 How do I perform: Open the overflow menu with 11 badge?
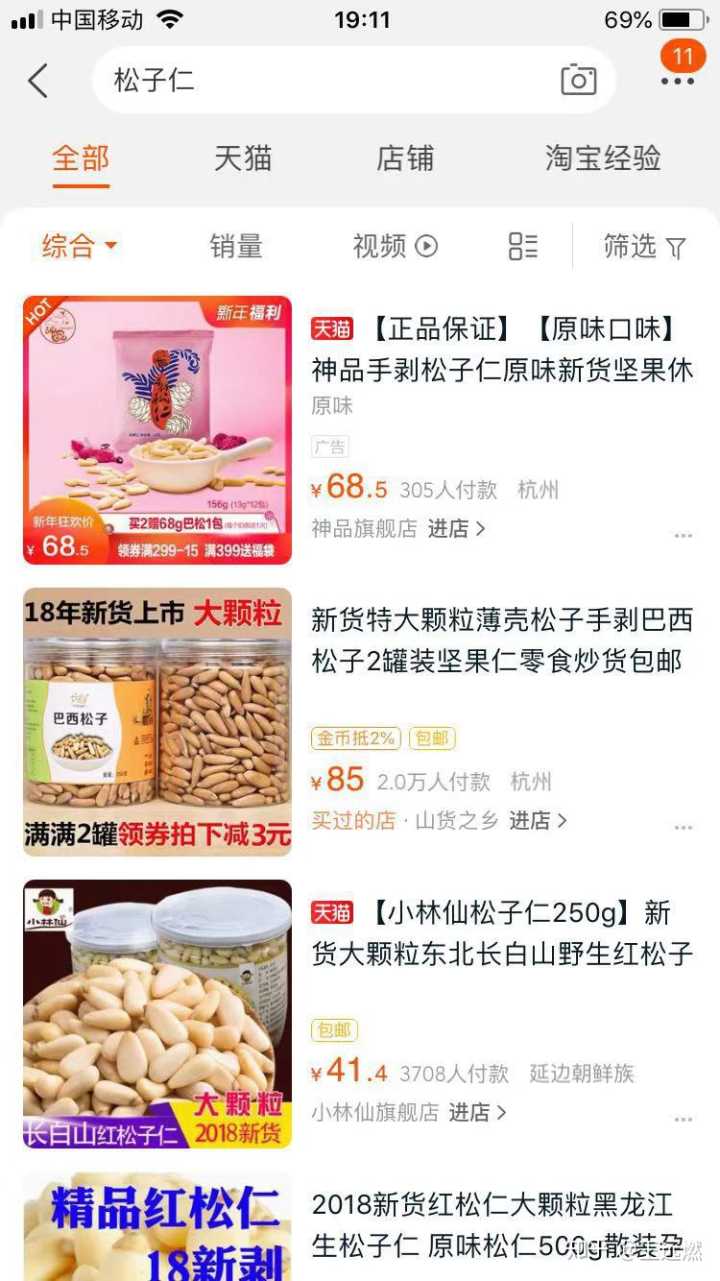[677, 80]
